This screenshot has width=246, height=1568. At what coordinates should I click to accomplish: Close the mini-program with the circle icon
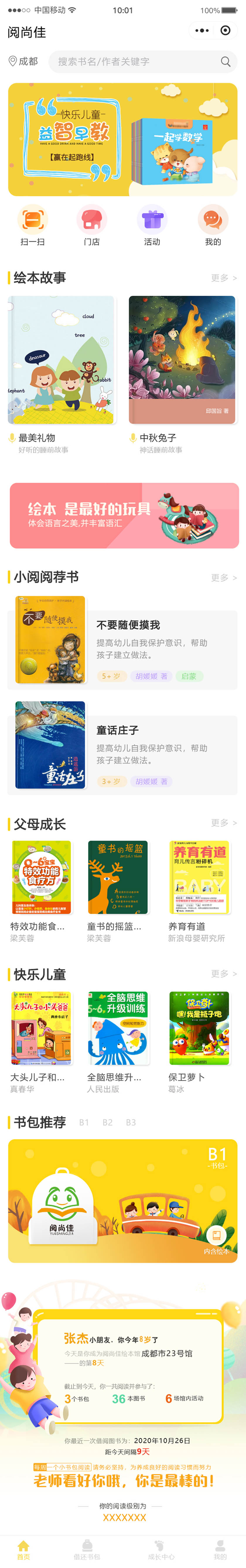(226, 30)
